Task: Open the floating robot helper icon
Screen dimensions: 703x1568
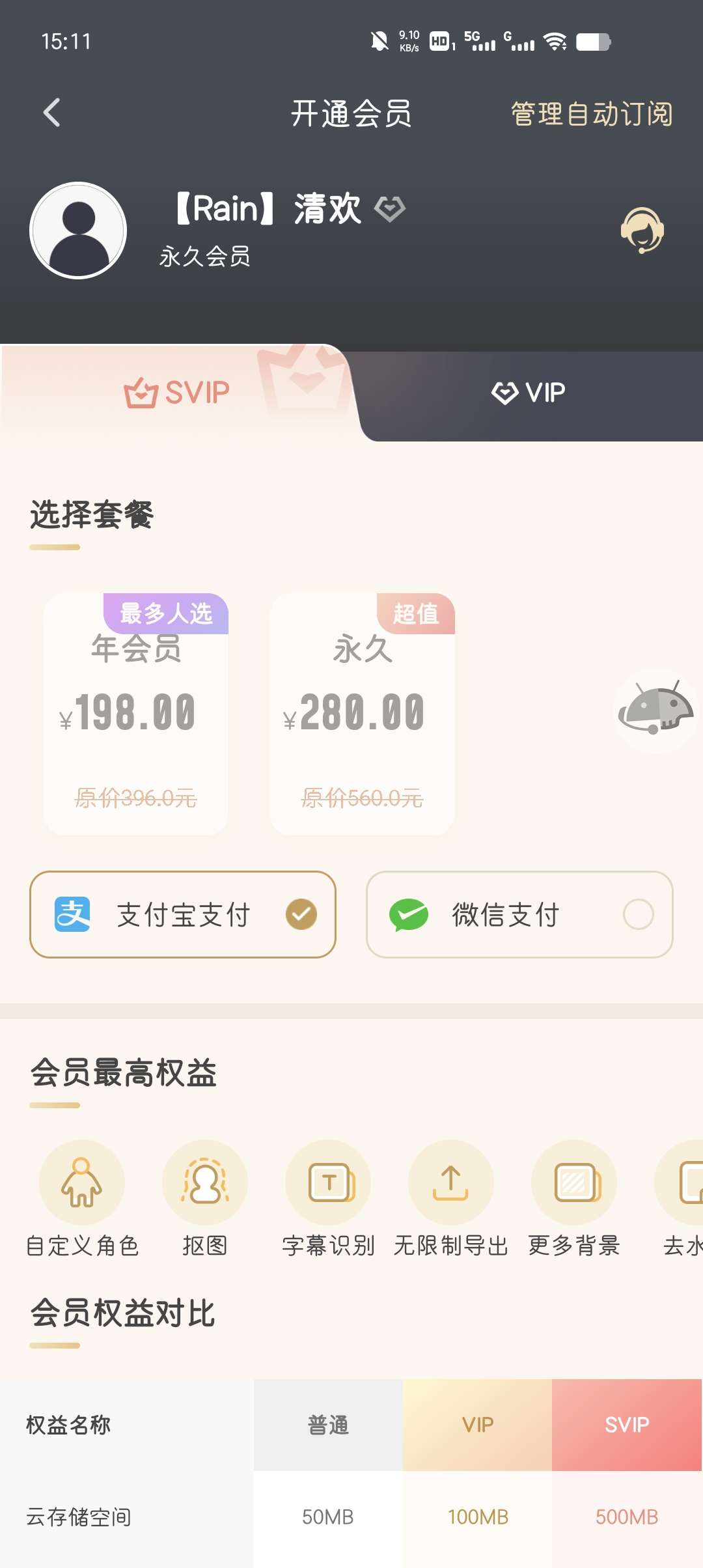Action: [655, 711]
